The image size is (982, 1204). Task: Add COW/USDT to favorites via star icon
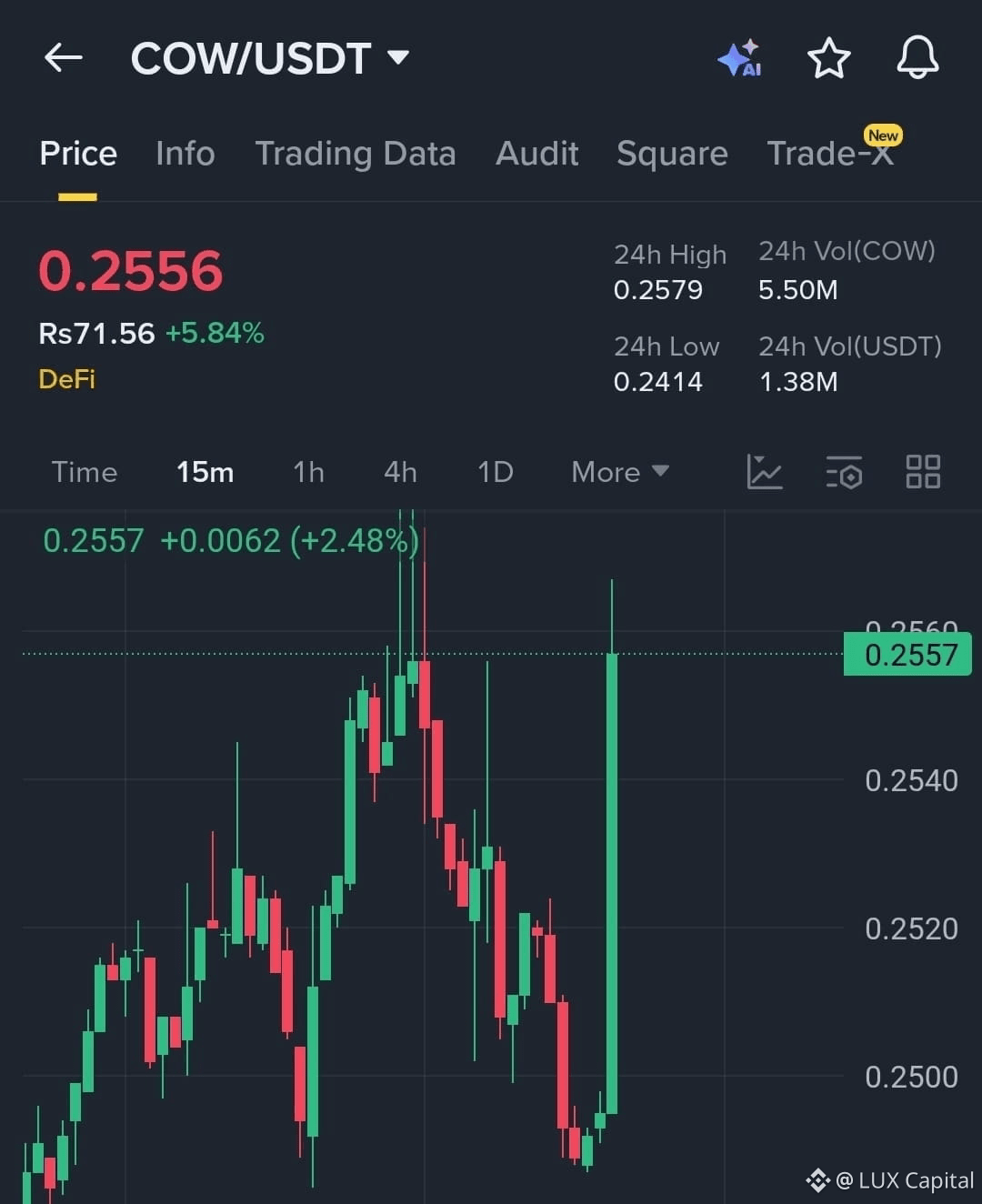[x=828, y=57]
